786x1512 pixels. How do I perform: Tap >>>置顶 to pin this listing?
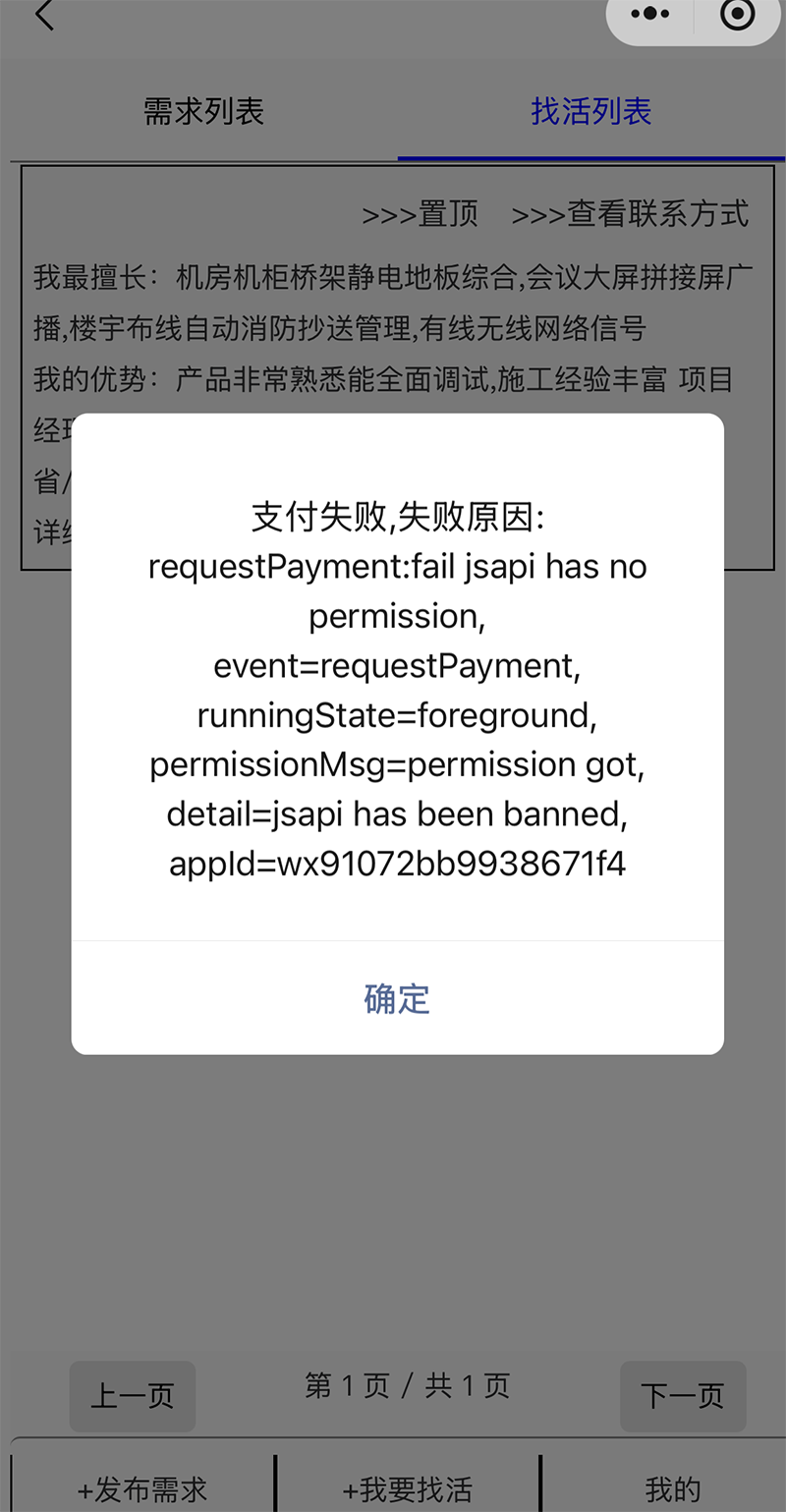click(x=420, y=214)
